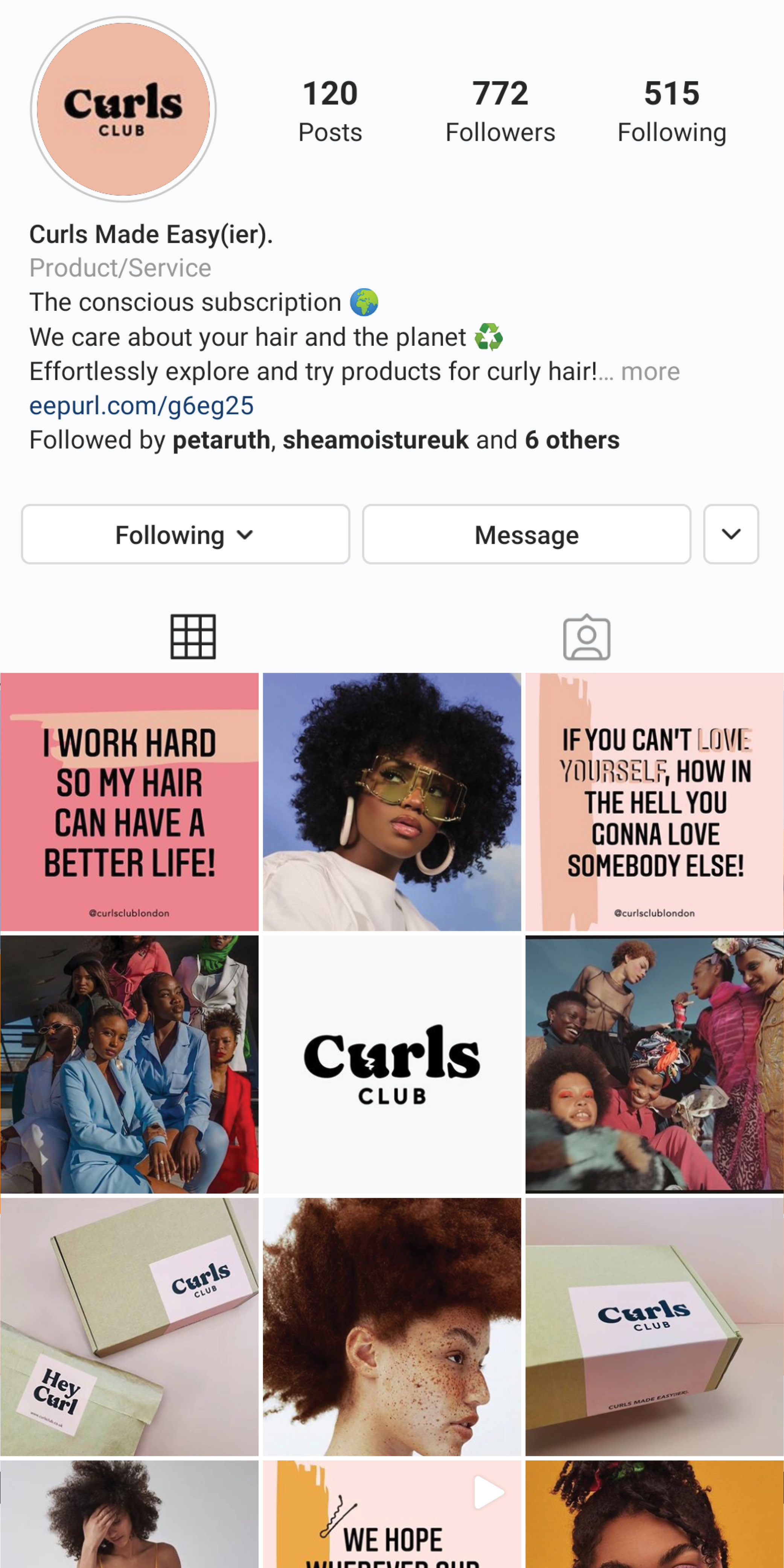Message Curls Club
Image resolution: width=784 pixels, height=1568 pixels.
coord(526,534)
